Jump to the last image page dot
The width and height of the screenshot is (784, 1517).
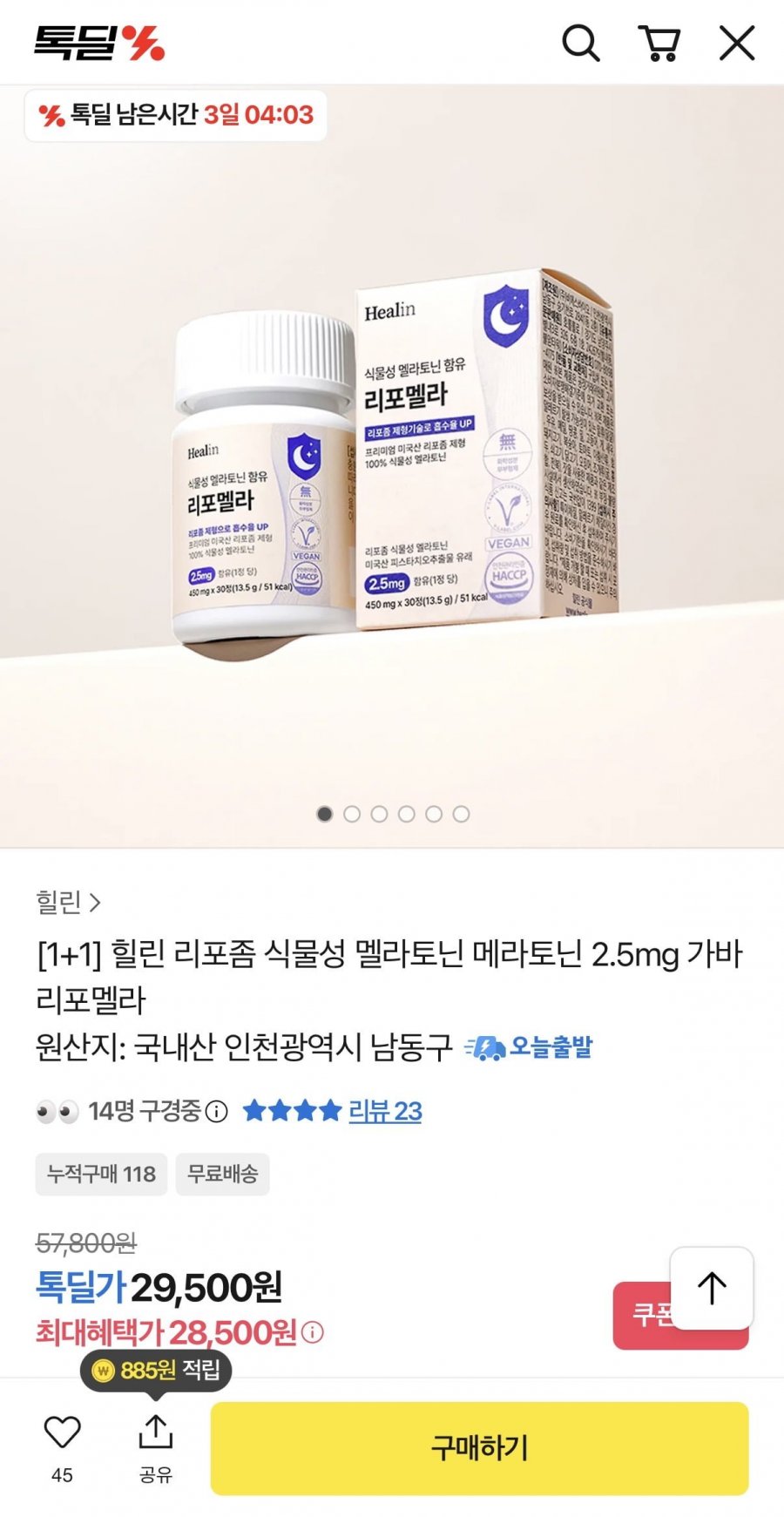[x=461, y=814]
